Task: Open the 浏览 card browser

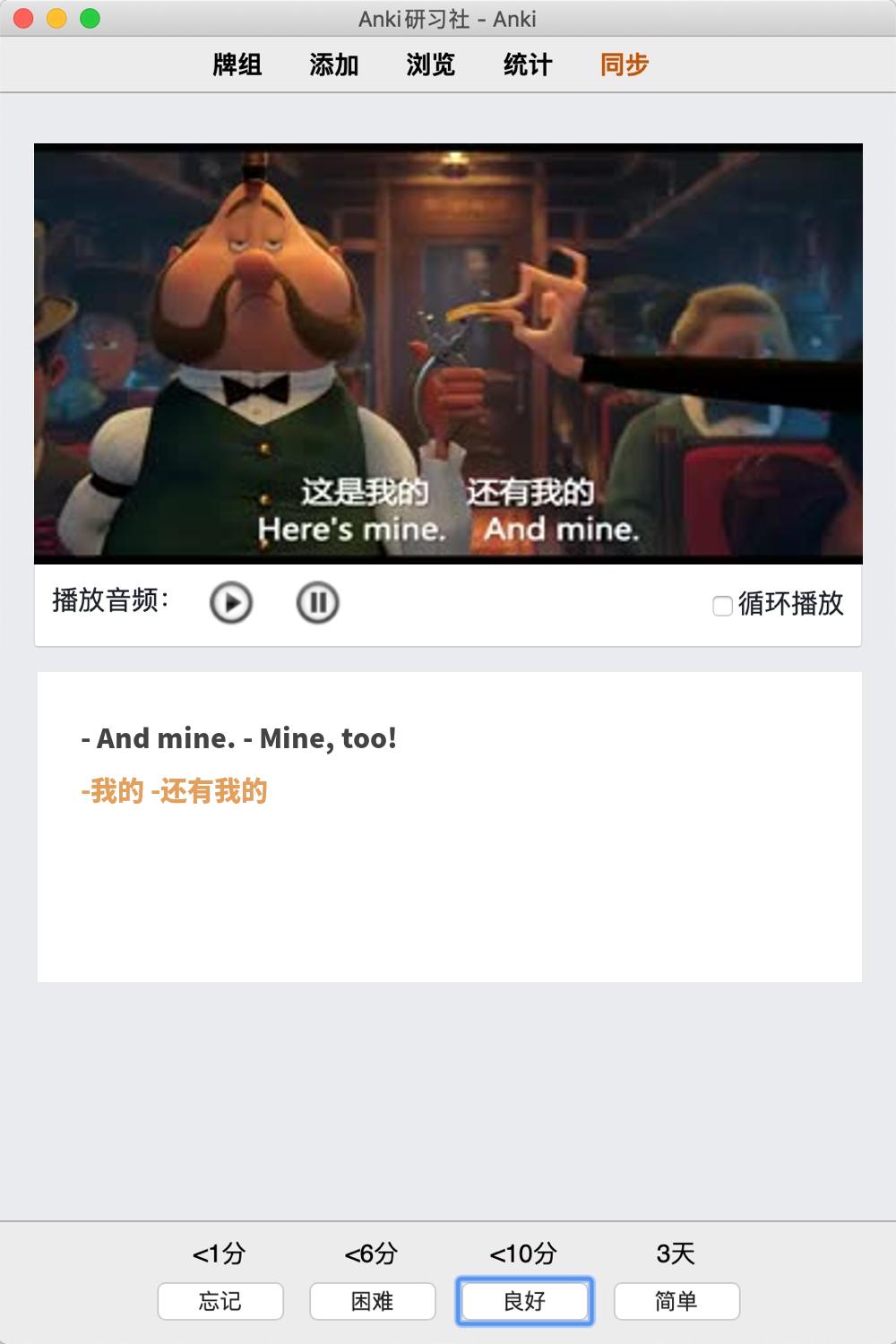Action: click(x=431, y=65)
